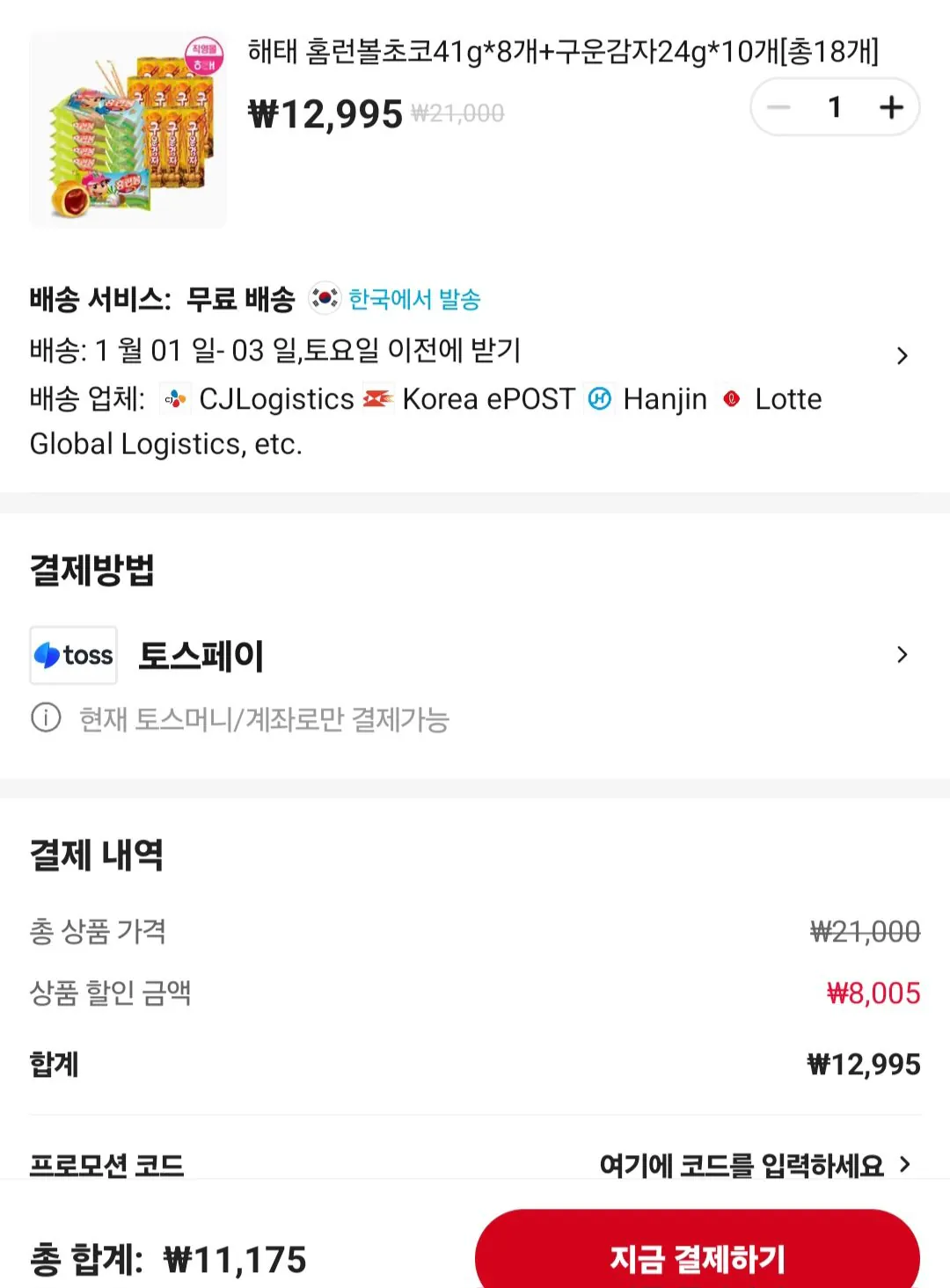Expand the delivery date details chevron

902,355
